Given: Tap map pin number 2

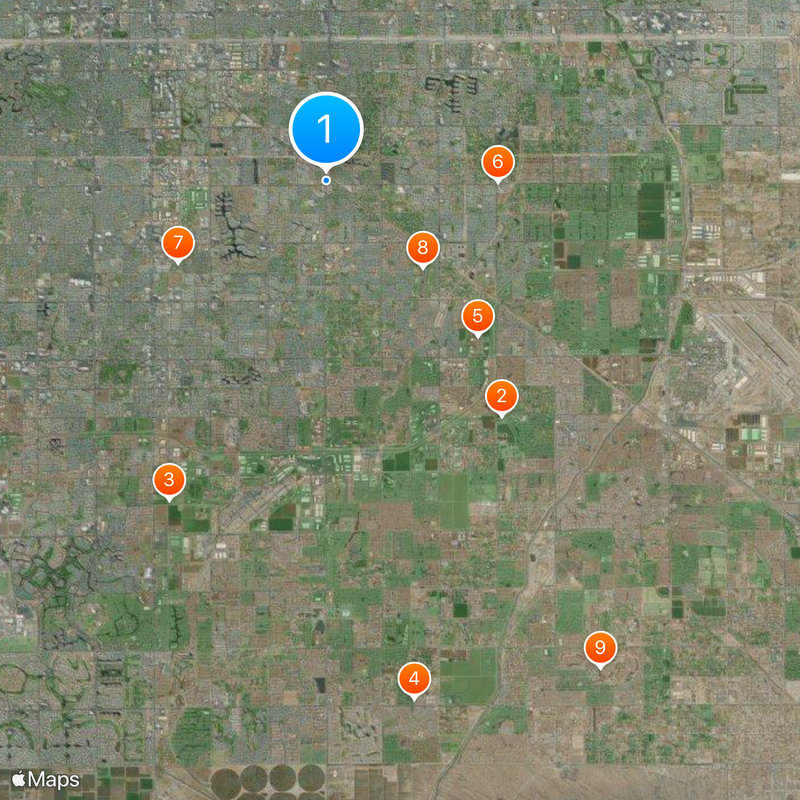Looking at the screenshot, I should (501, 396).
